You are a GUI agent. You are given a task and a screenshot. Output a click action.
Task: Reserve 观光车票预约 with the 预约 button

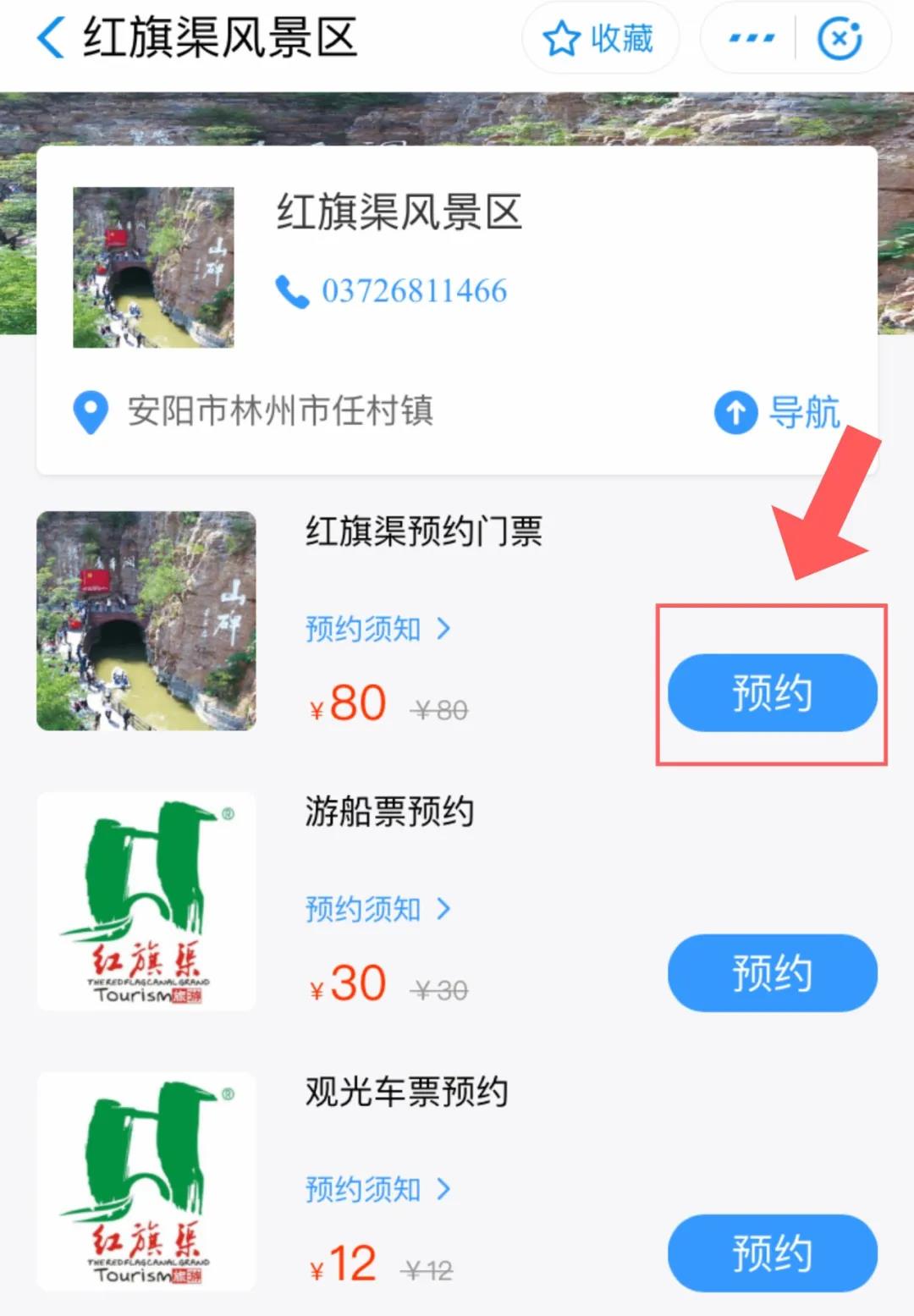[x=772, y=1253]
